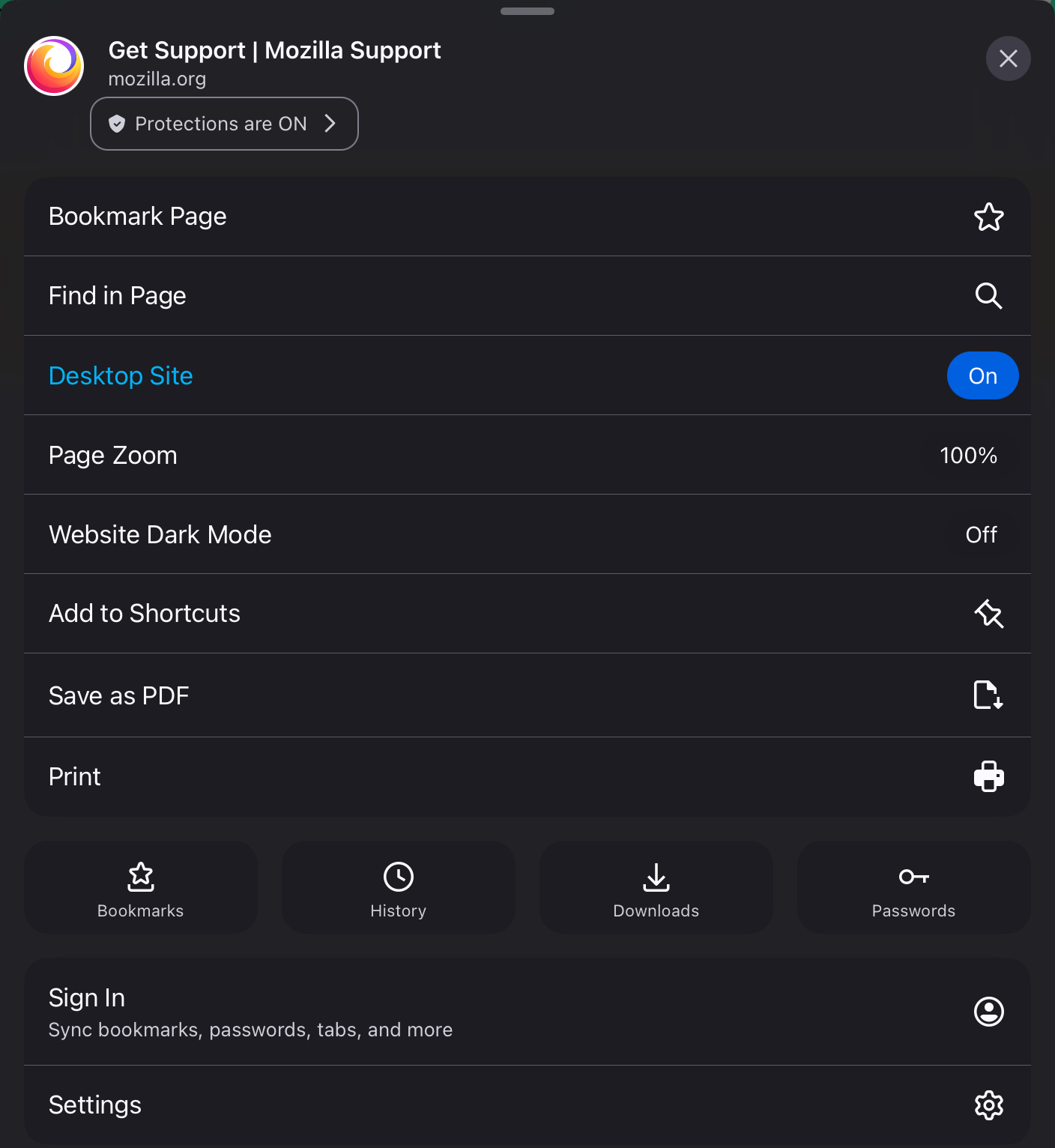The image size is (1055, 1148).
Task: Toggle Website Dark Mode
Action: [527, 534]
